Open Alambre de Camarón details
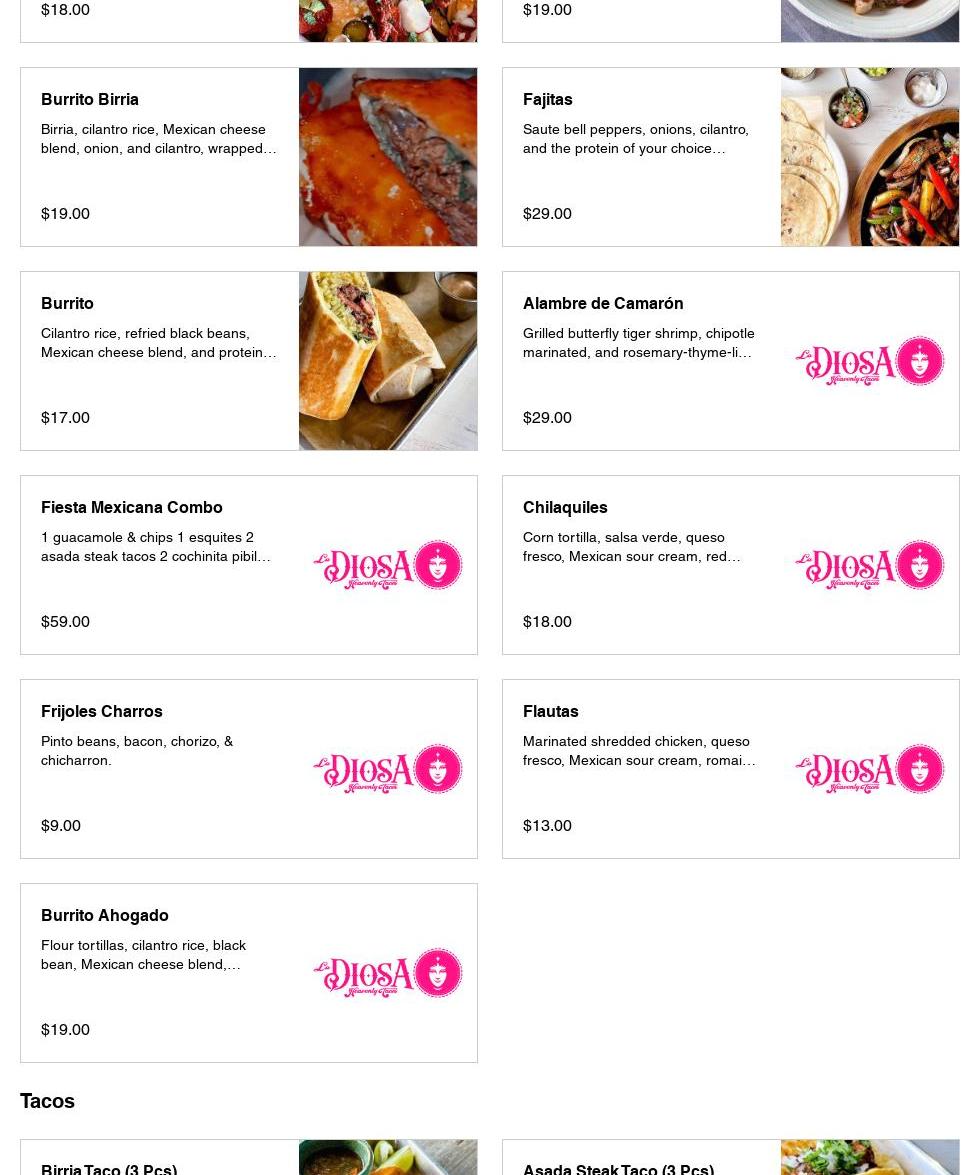 [x=730, y=361]
